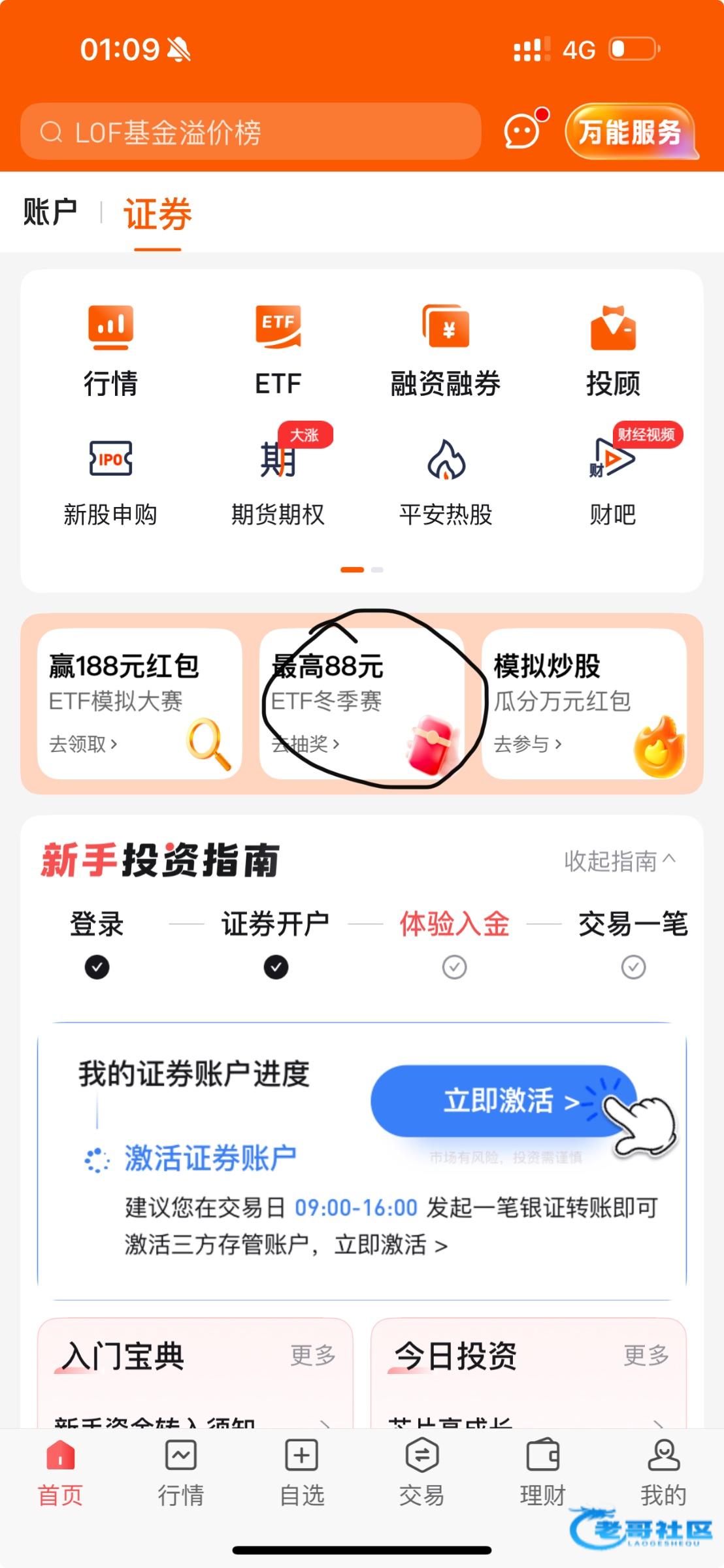Viewport: 724px width, 1568px height.
Task: Open the ETF shortcut
Action: point(278,351)
